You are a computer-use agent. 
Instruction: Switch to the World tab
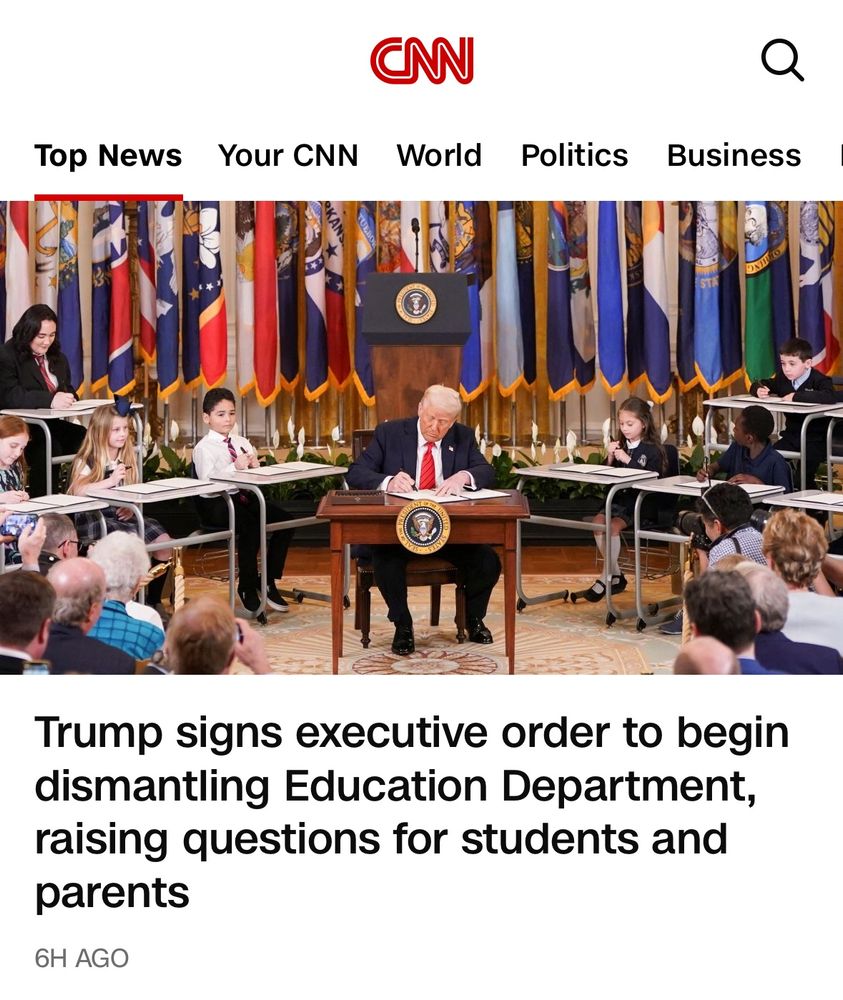click(439, 156)
